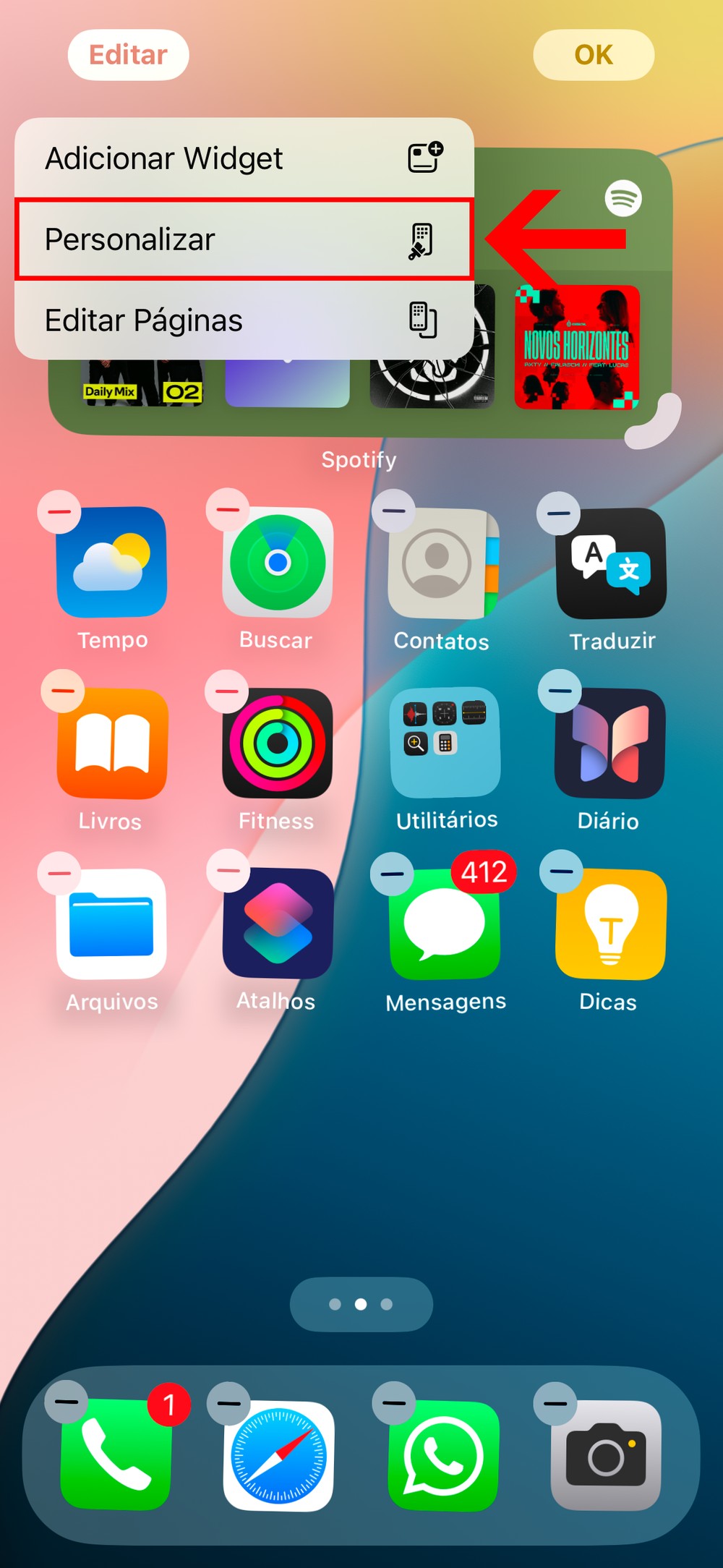Delete the Fitness app using its minus badge
Screen dimensions: 723x1568
227,691
